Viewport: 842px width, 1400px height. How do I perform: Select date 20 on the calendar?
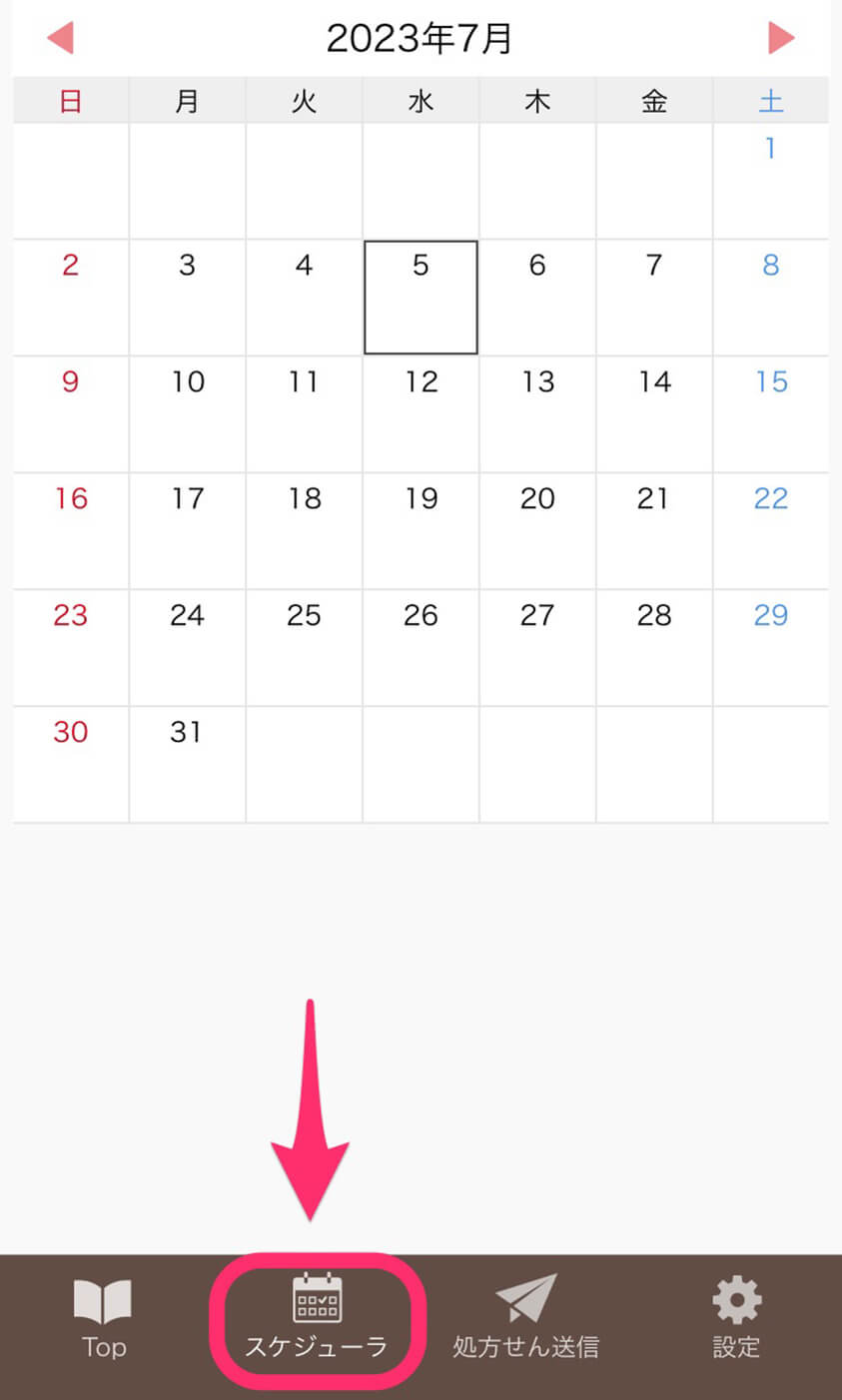point(537,530)
